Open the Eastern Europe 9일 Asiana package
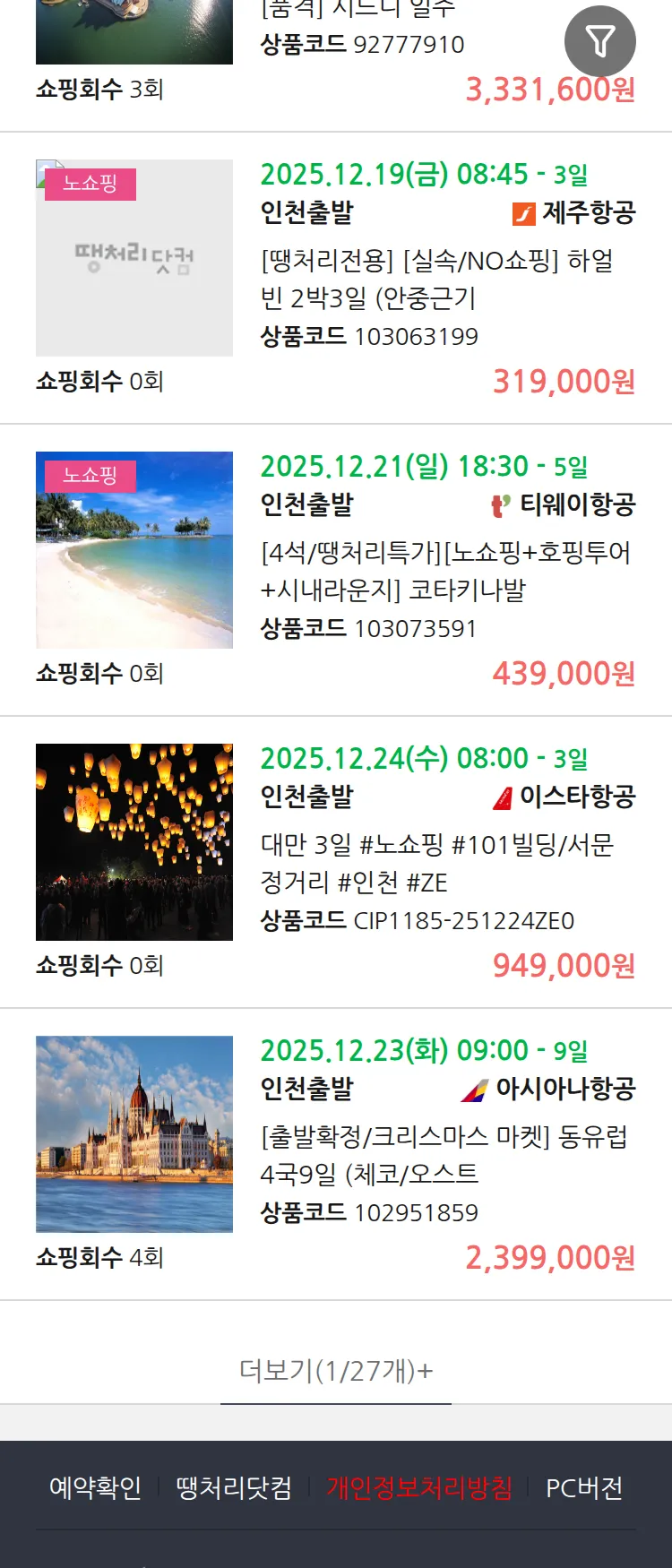672x1568 pixels. pos(444,1155)
